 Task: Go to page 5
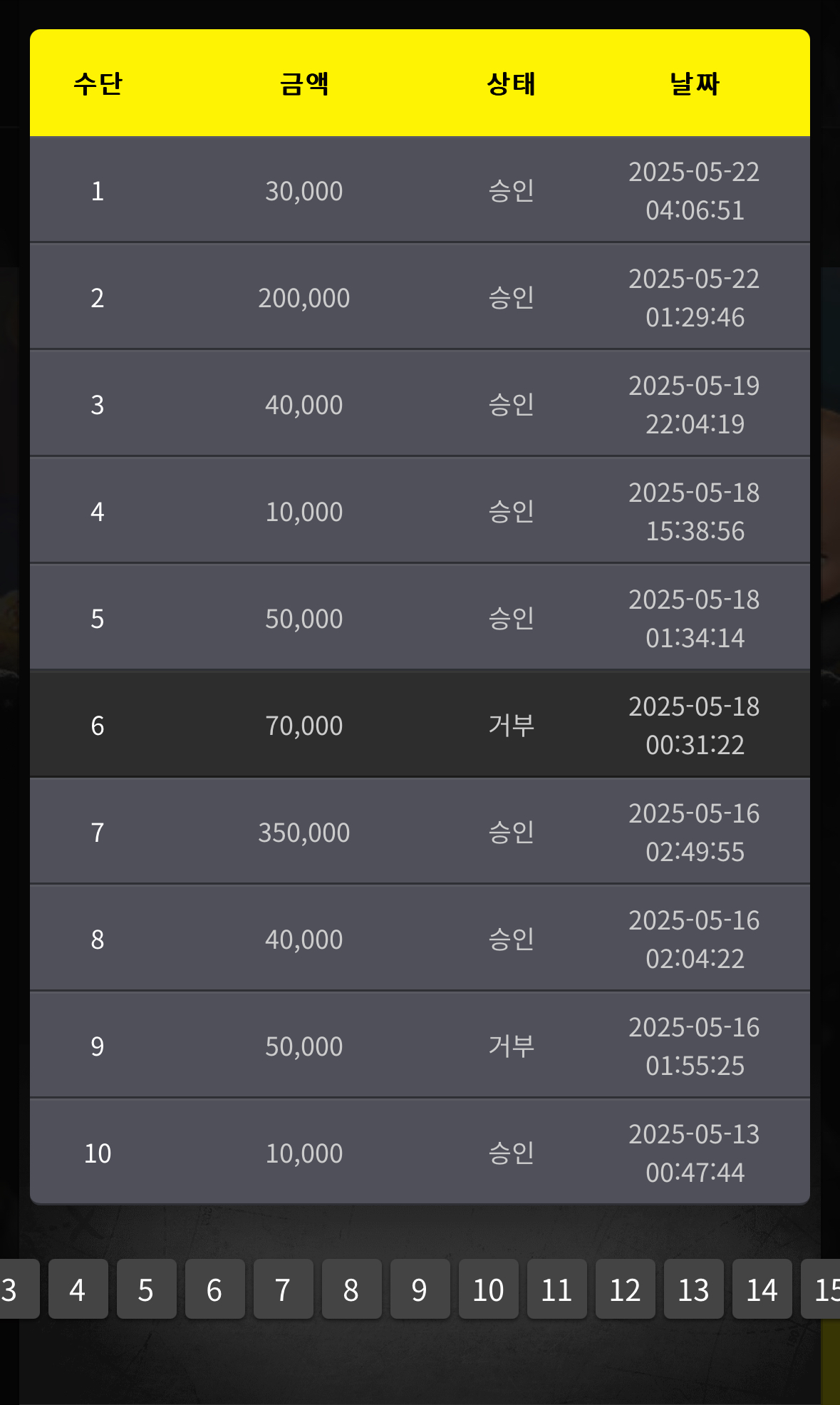point(146,1289)
